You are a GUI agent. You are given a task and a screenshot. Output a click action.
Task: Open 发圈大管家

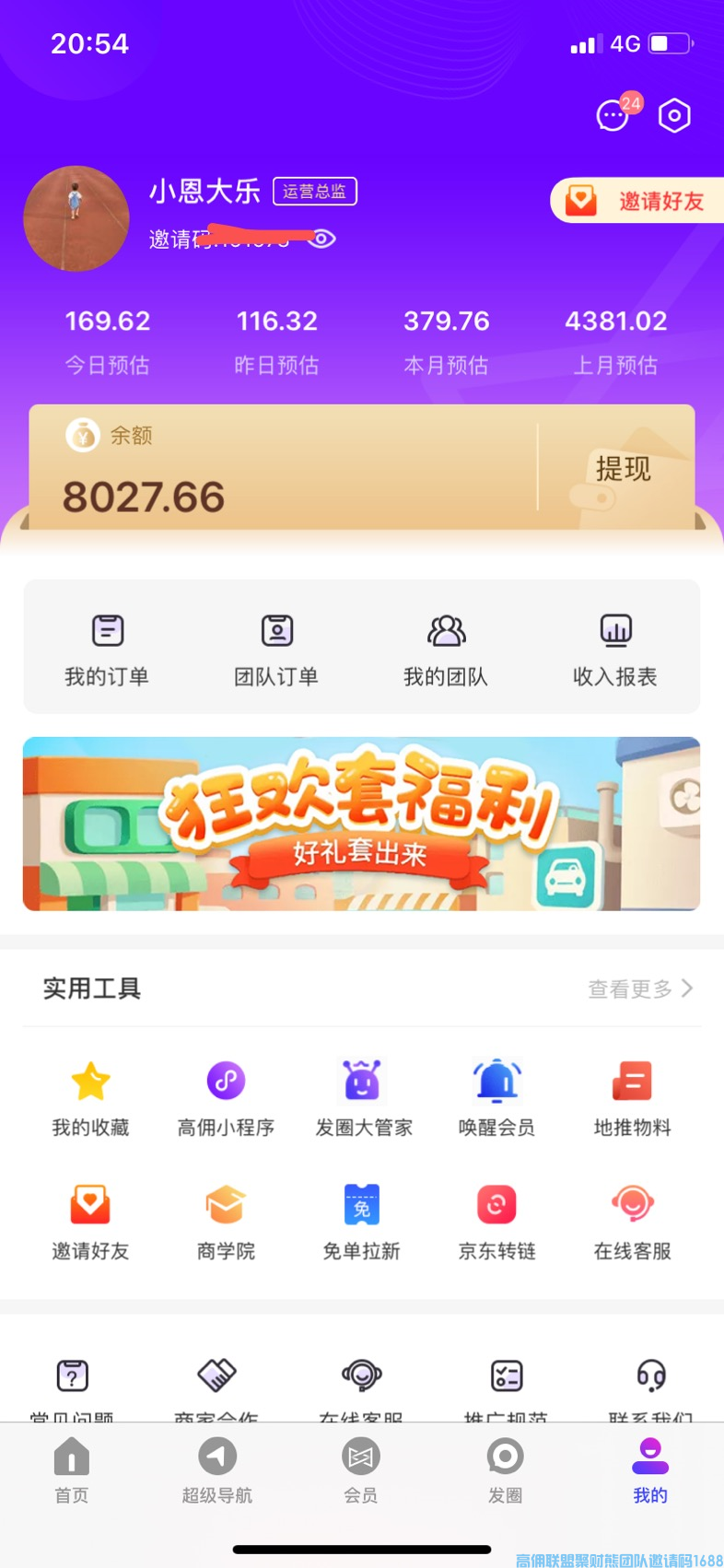coord(363,1097)
